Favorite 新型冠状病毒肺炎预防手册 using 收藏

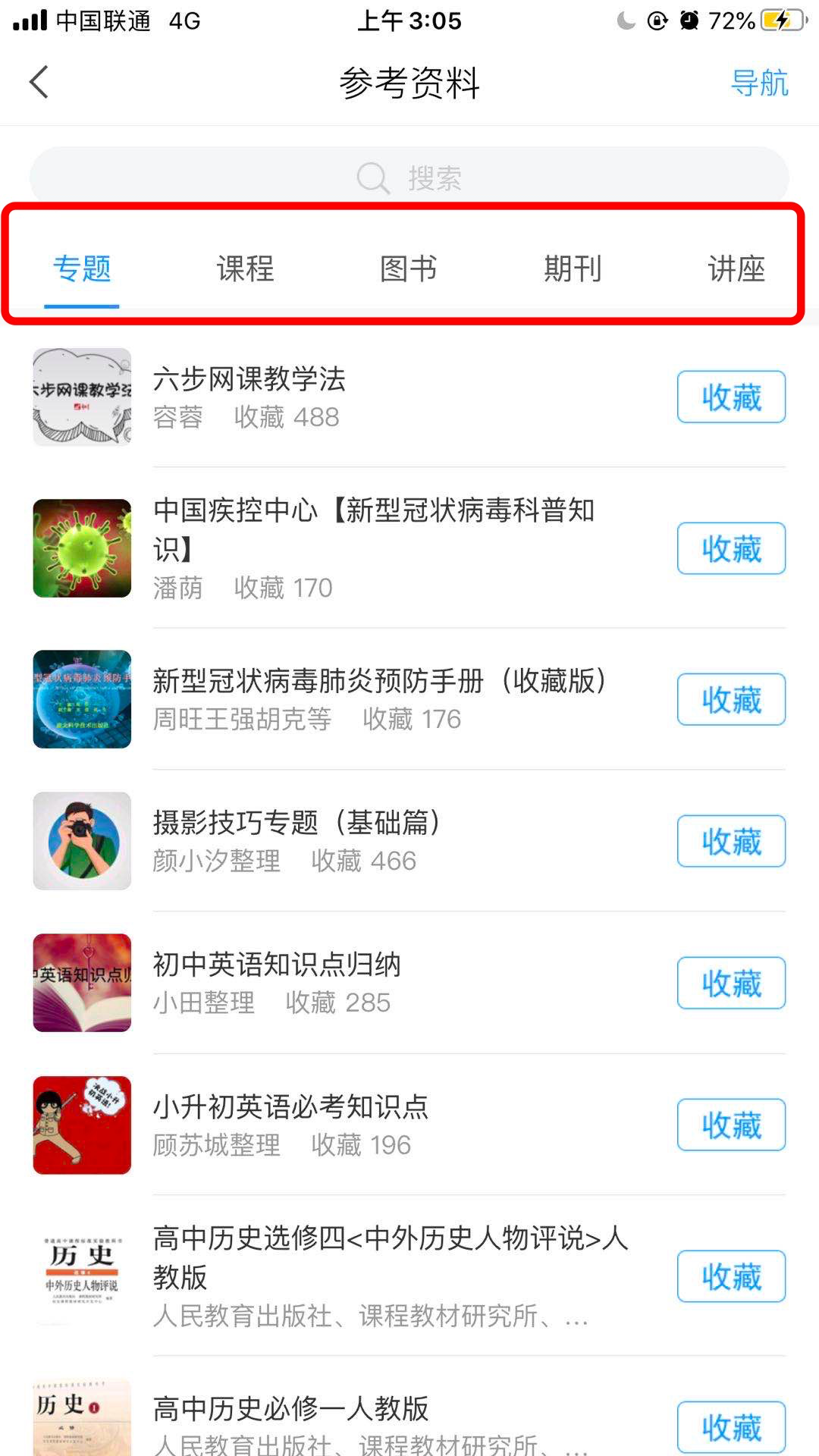tap(731, 699)
